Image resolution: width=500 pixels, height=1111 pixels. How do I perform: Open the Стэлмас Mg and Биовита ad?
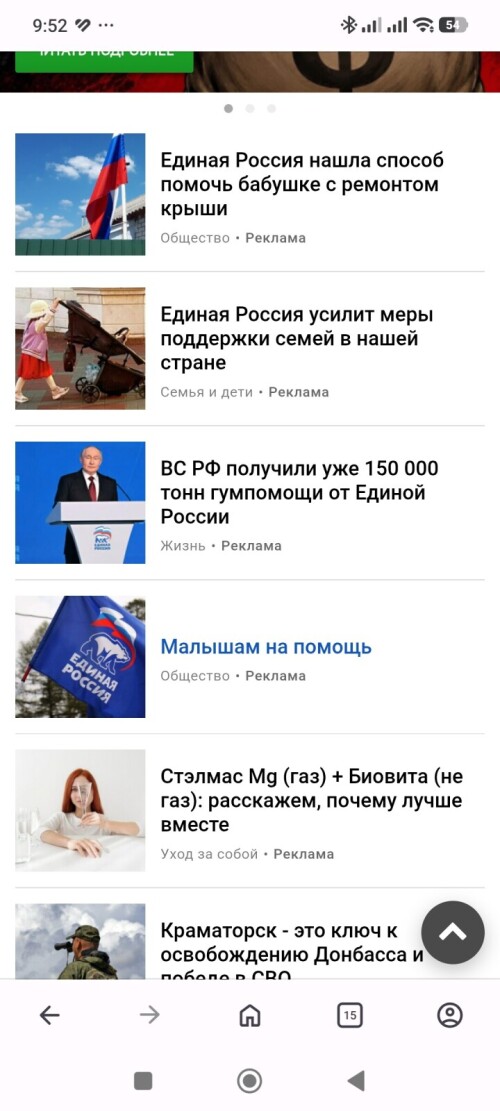click(312, 801)
